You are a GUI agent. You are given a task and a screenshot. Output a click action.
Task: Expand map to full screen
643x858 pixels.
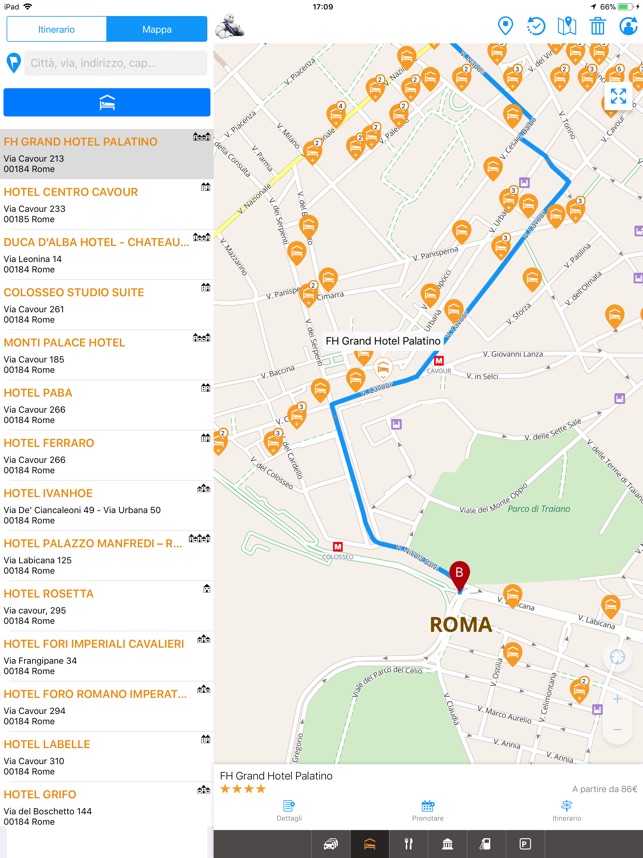pos(618,97)
